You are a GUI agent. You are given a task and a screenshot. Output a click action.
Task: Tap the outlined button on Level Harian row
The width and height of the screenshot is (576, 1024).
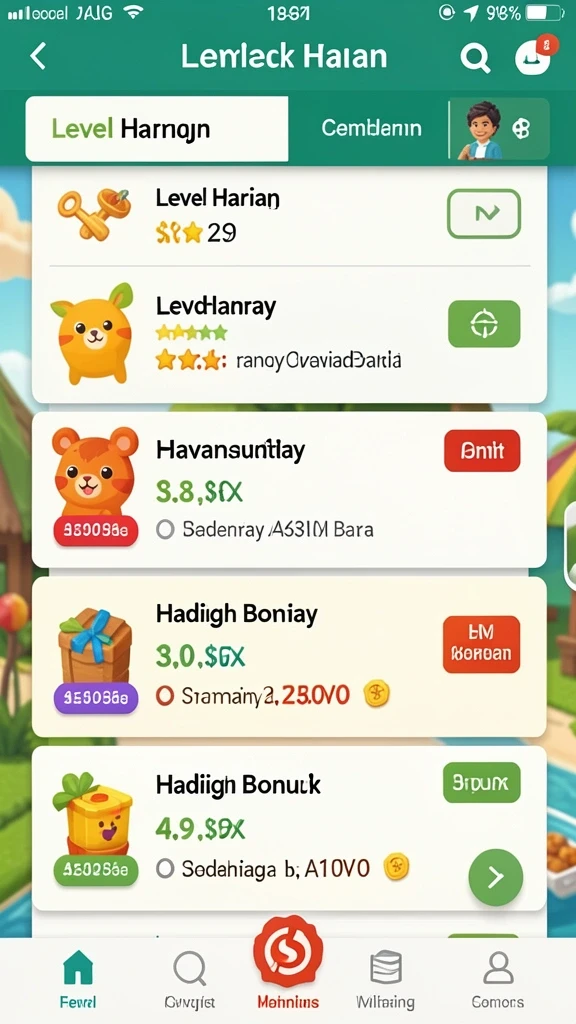coord(484,214)
